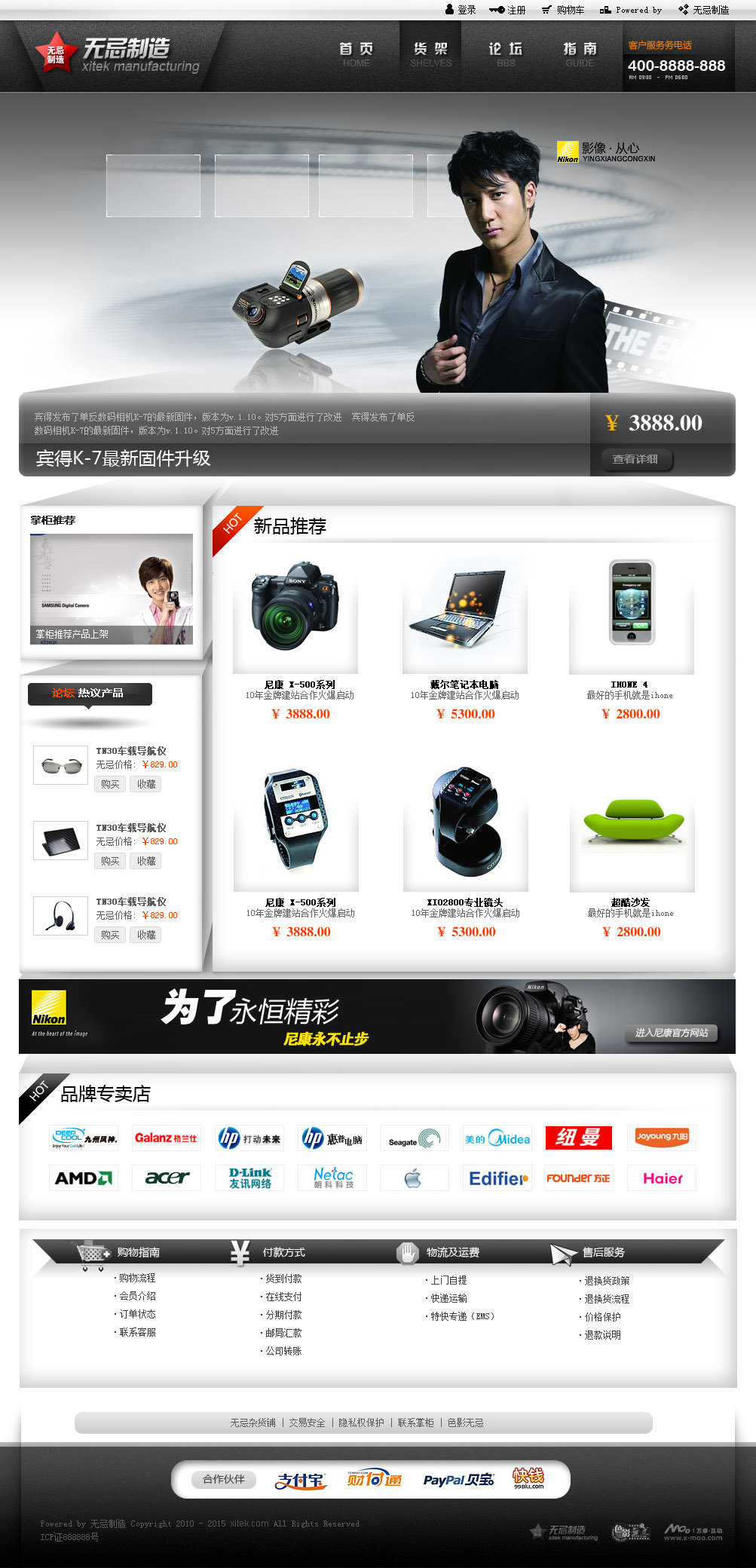This screenshot has height=1568, width=756.
Task: Open the 购物流程 guide link
Action: pyautogui.click(x=137, y=1278)
